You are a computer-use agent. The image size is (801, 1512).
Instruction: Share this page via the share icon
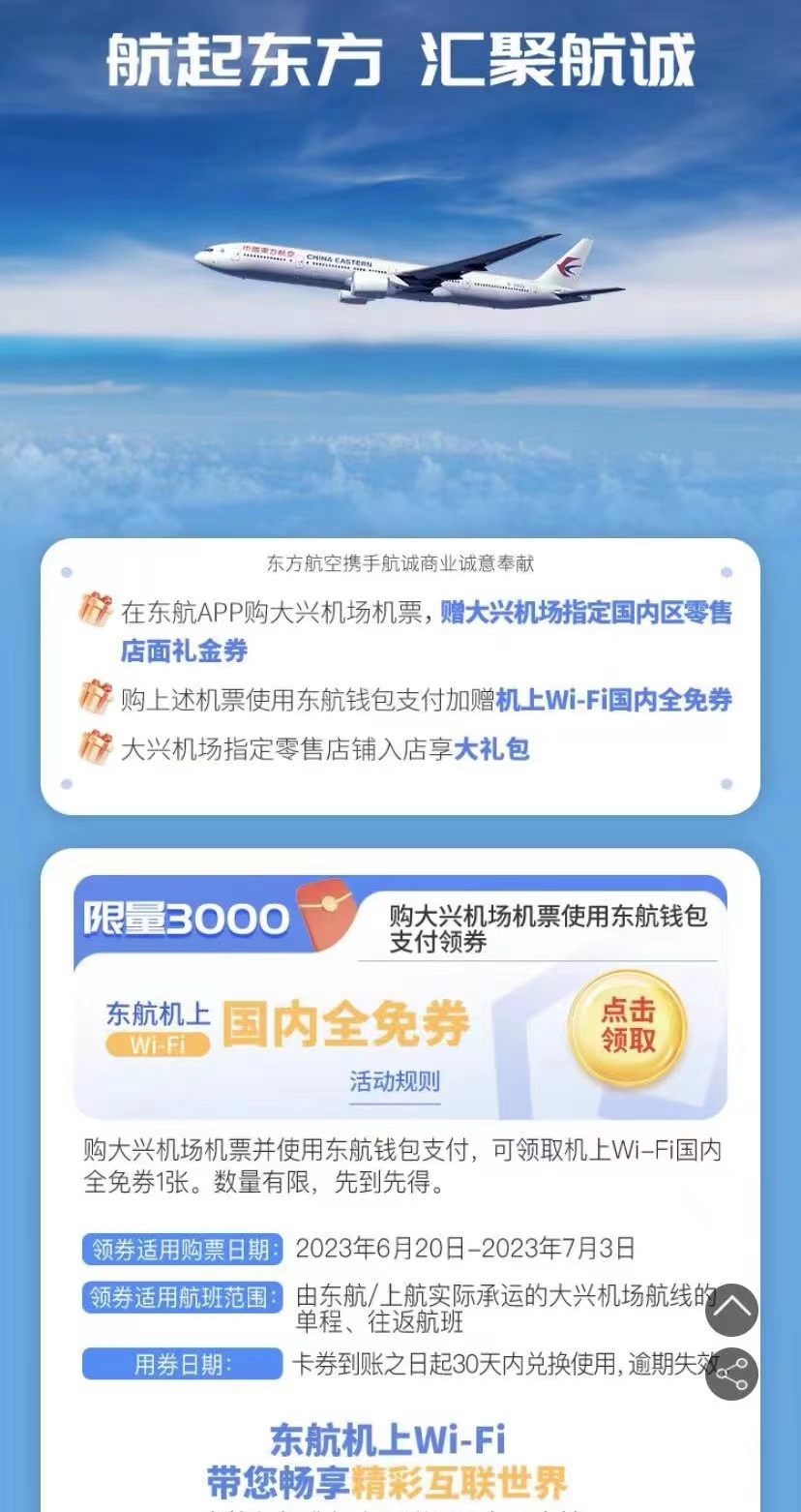[731, 1374]
